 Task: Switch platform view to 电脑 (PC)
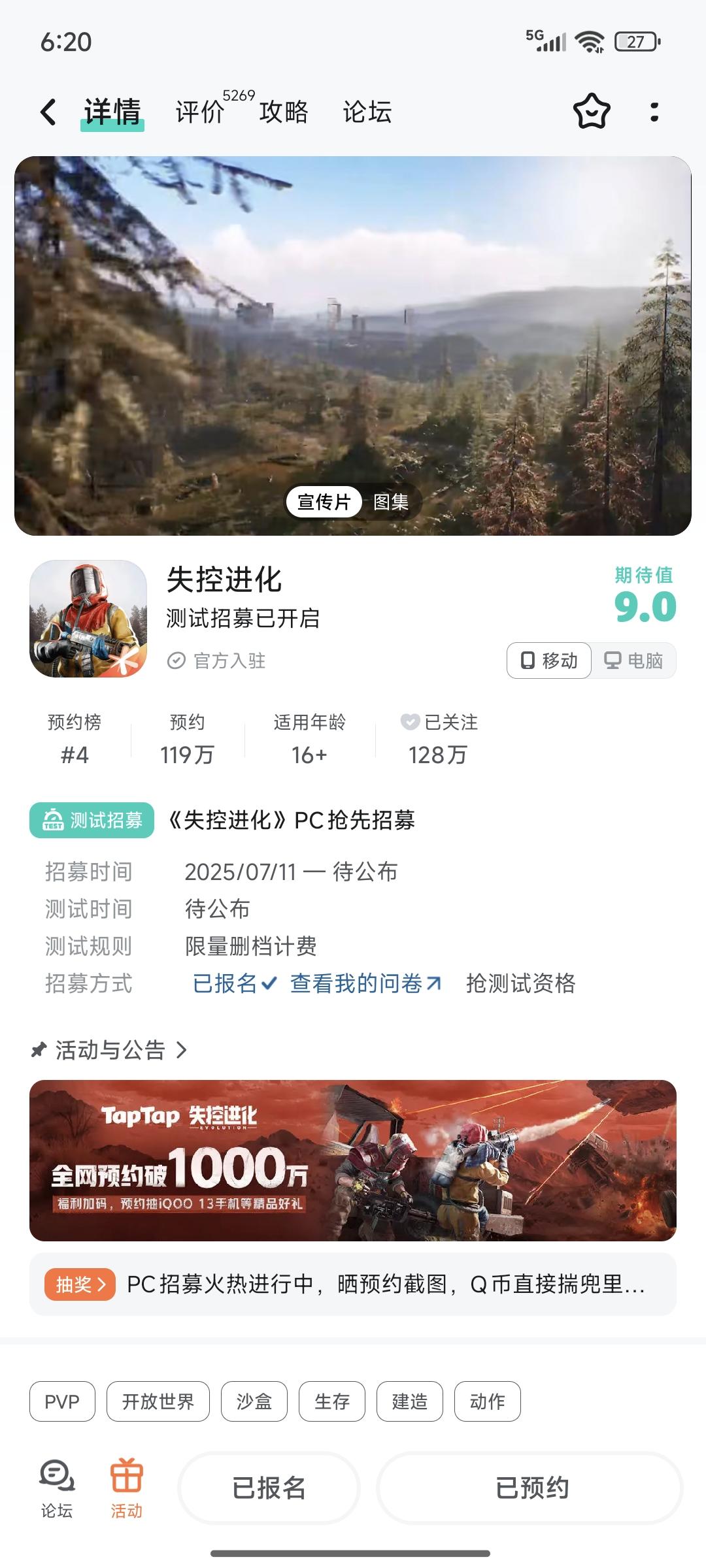click(633, 661)
